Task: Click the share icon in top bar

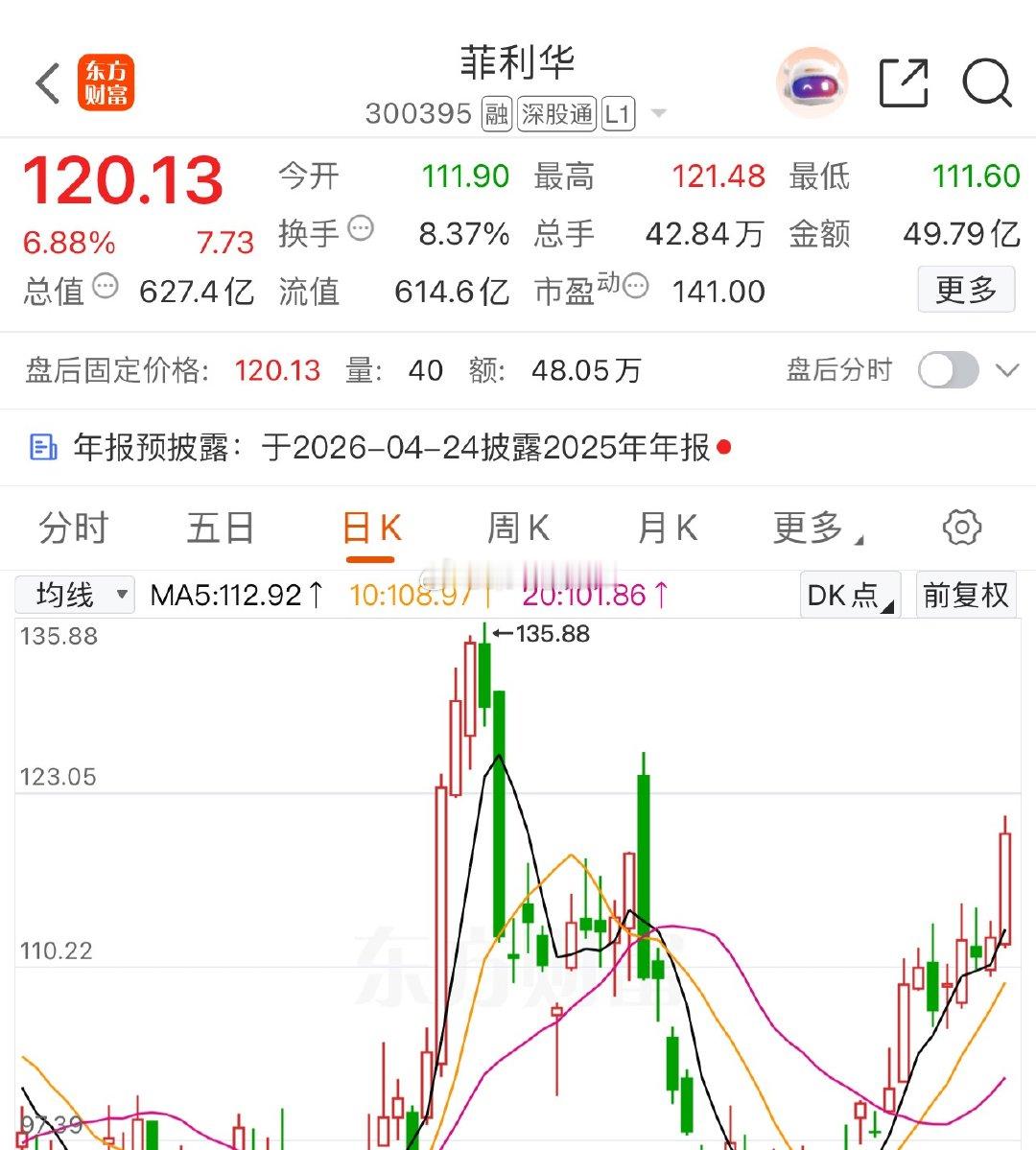Action: pos(903,83)
